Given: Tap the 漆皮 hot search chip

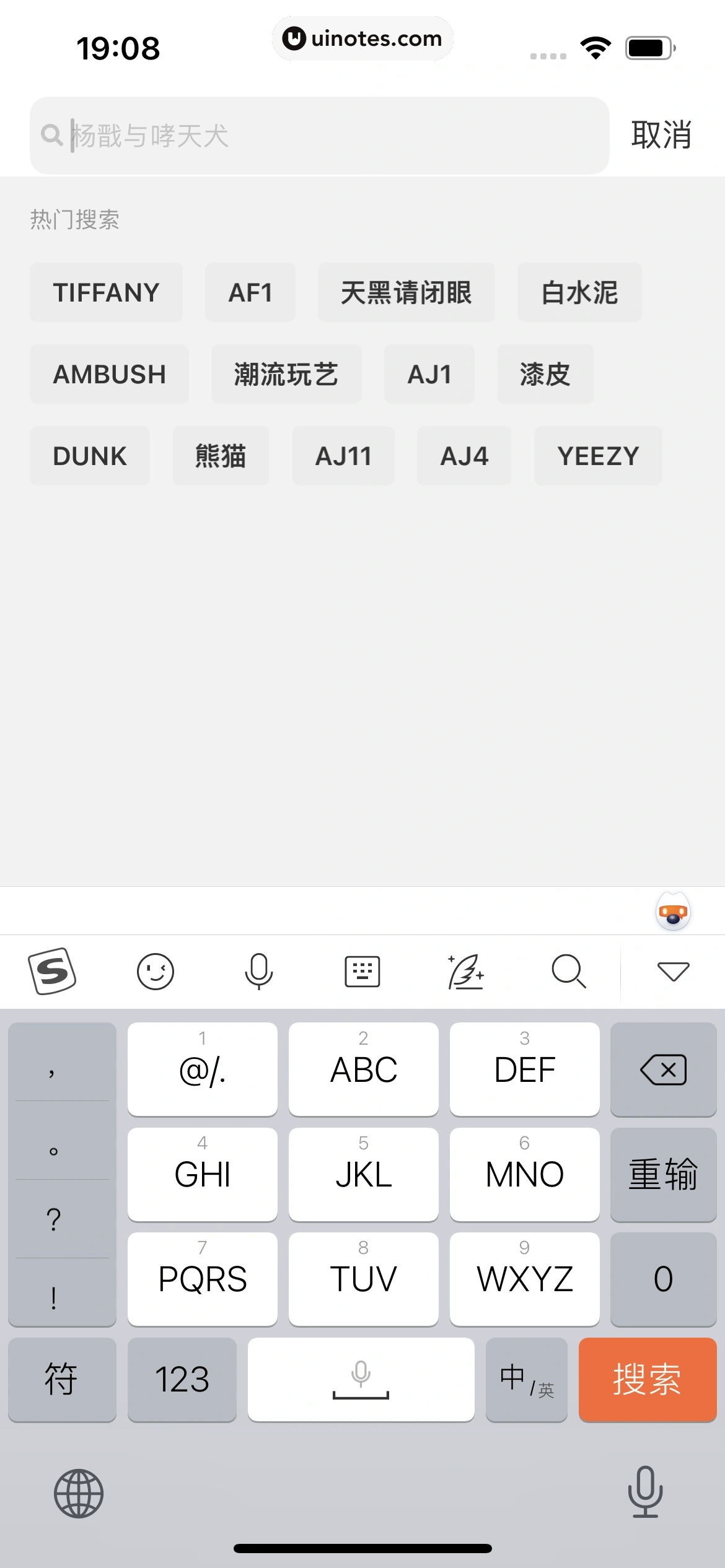Looking at the screenshot, I should coord(545,374).
